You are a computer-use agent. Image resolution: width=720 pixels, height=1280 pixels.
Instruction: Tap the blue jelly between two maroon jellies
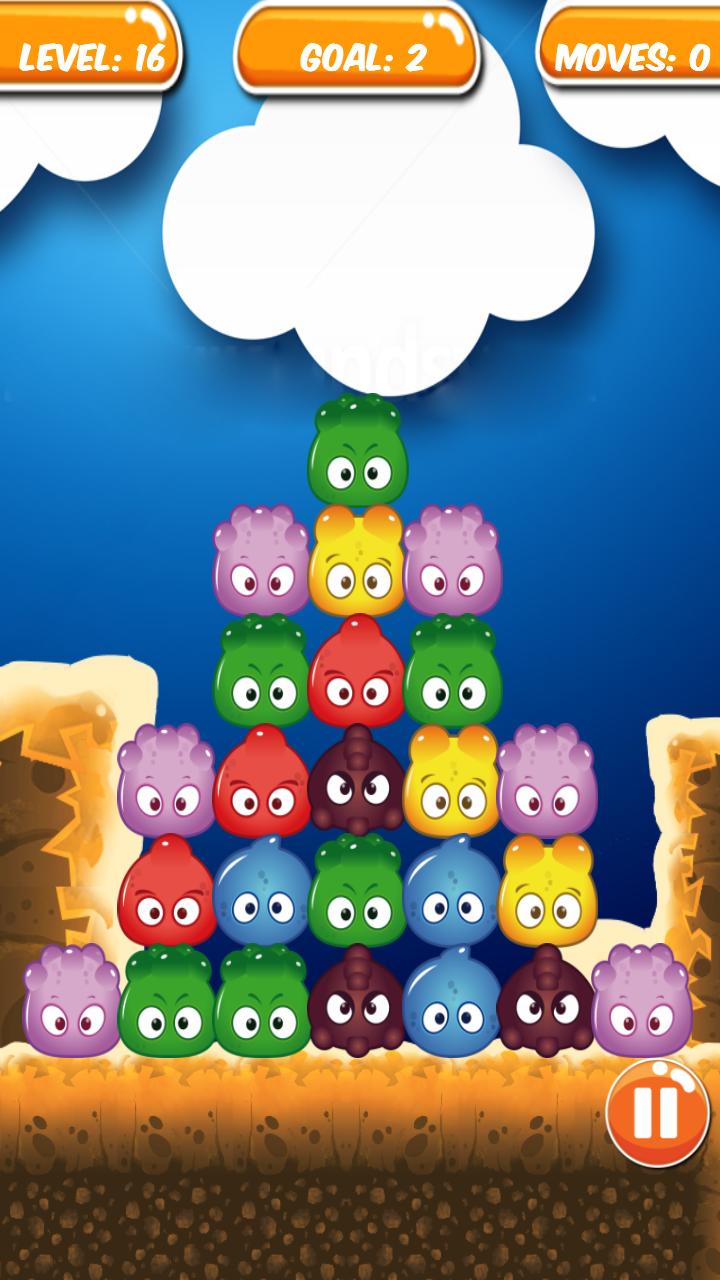coord(452,1002)
